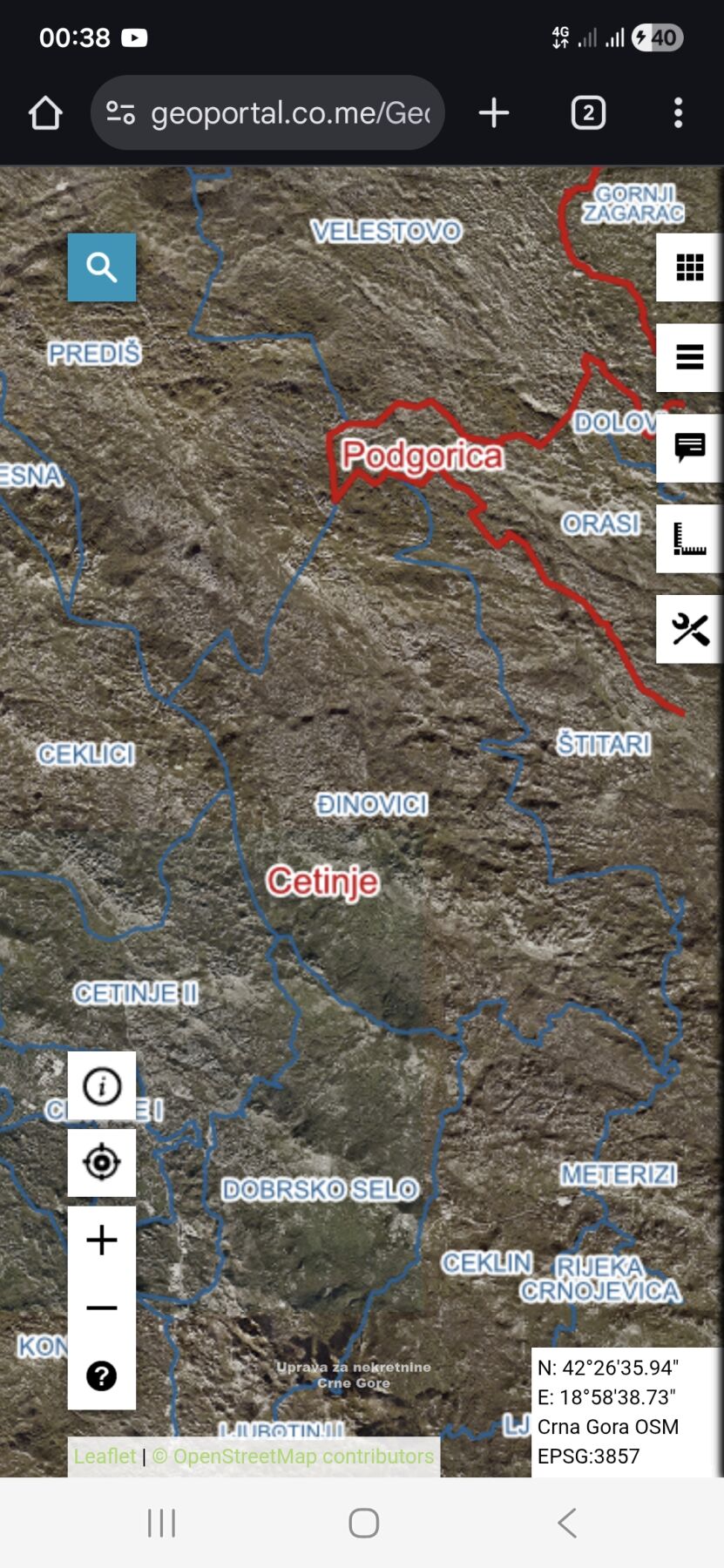Show recent apps
The height and width of the screenshot is (1568, 724).
pyautogui.click(x=161, y=1523)
